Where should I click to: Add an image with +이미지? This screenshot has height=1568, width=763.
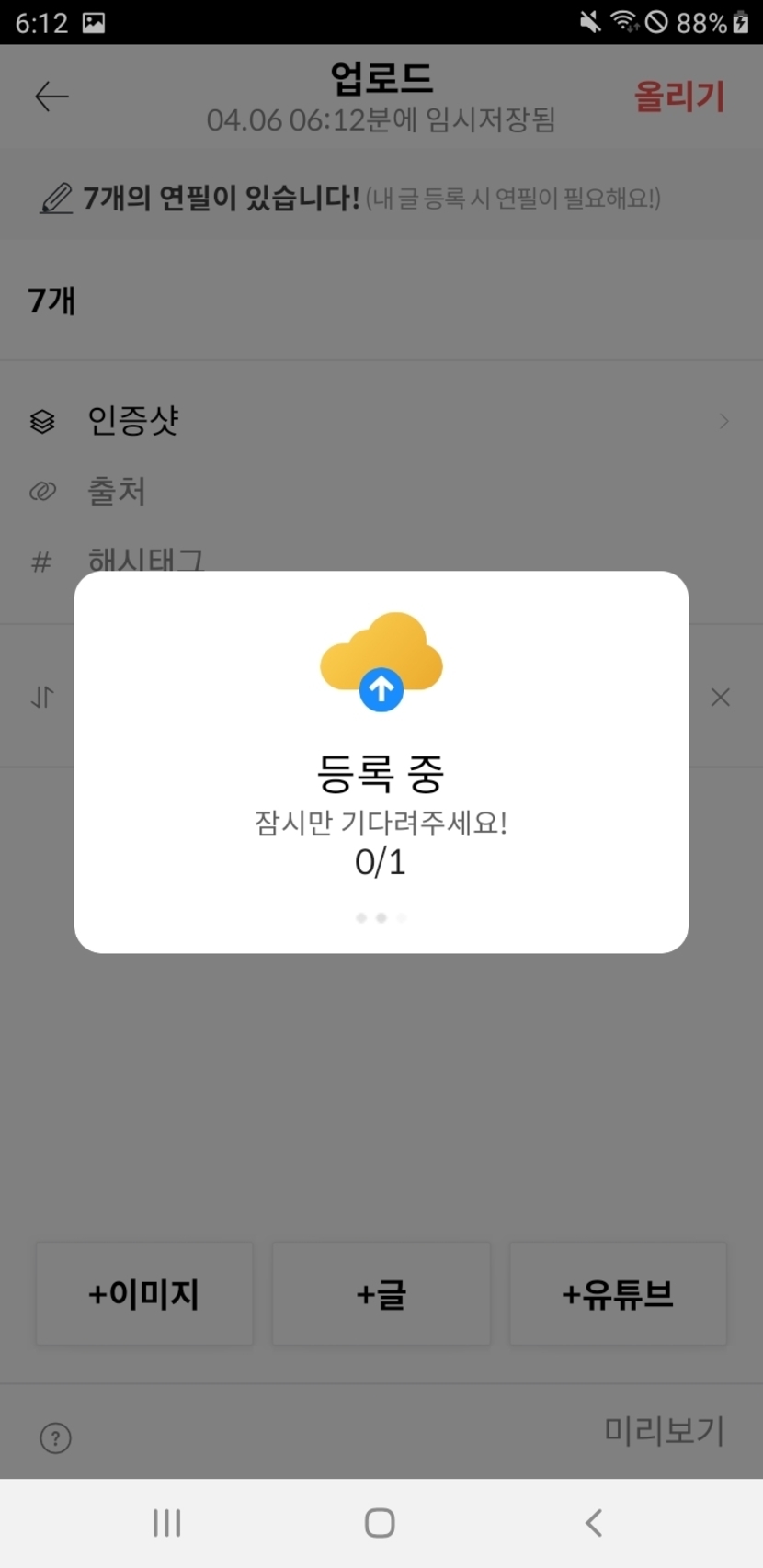tap(144, 1294)
